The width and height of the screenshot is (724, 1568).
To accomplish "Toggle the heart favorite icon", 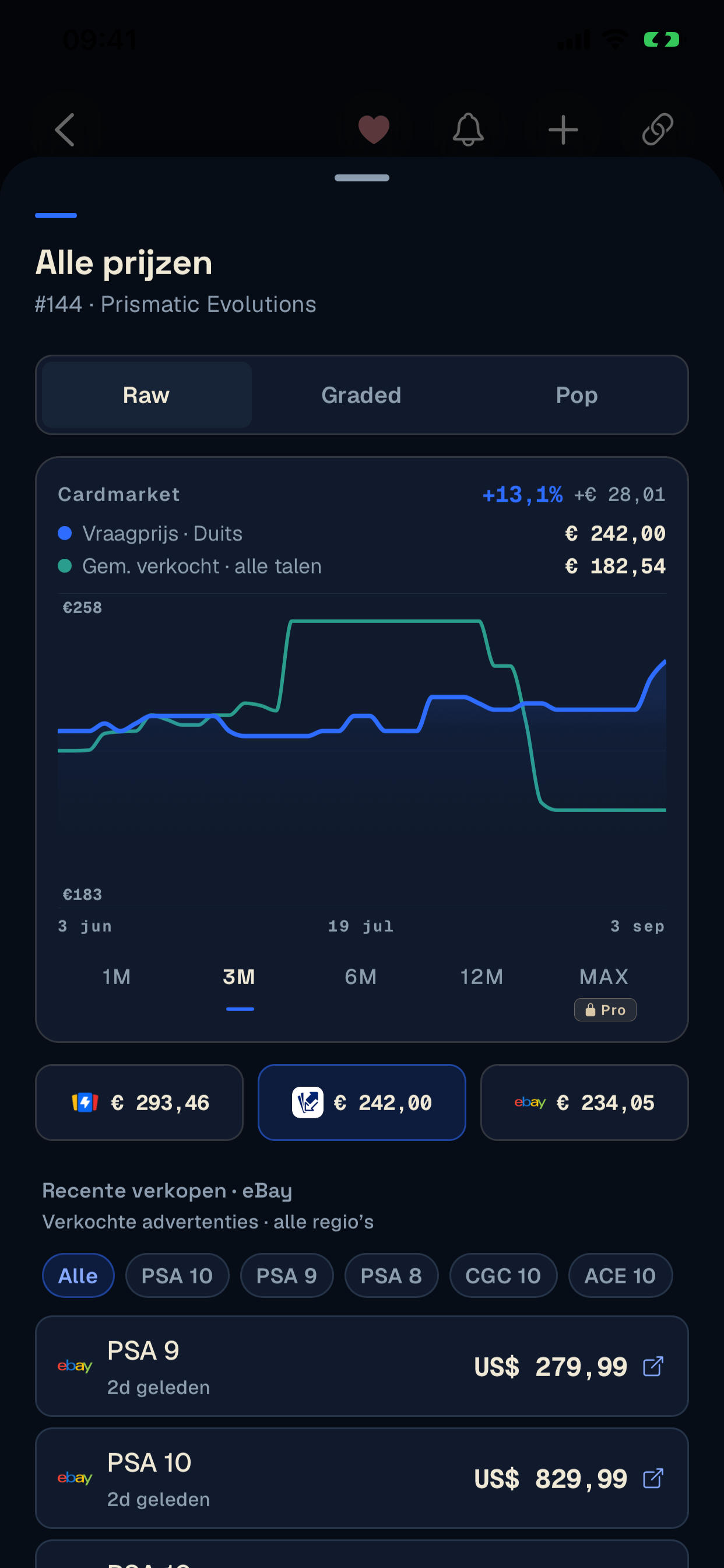I will point(374,129).
